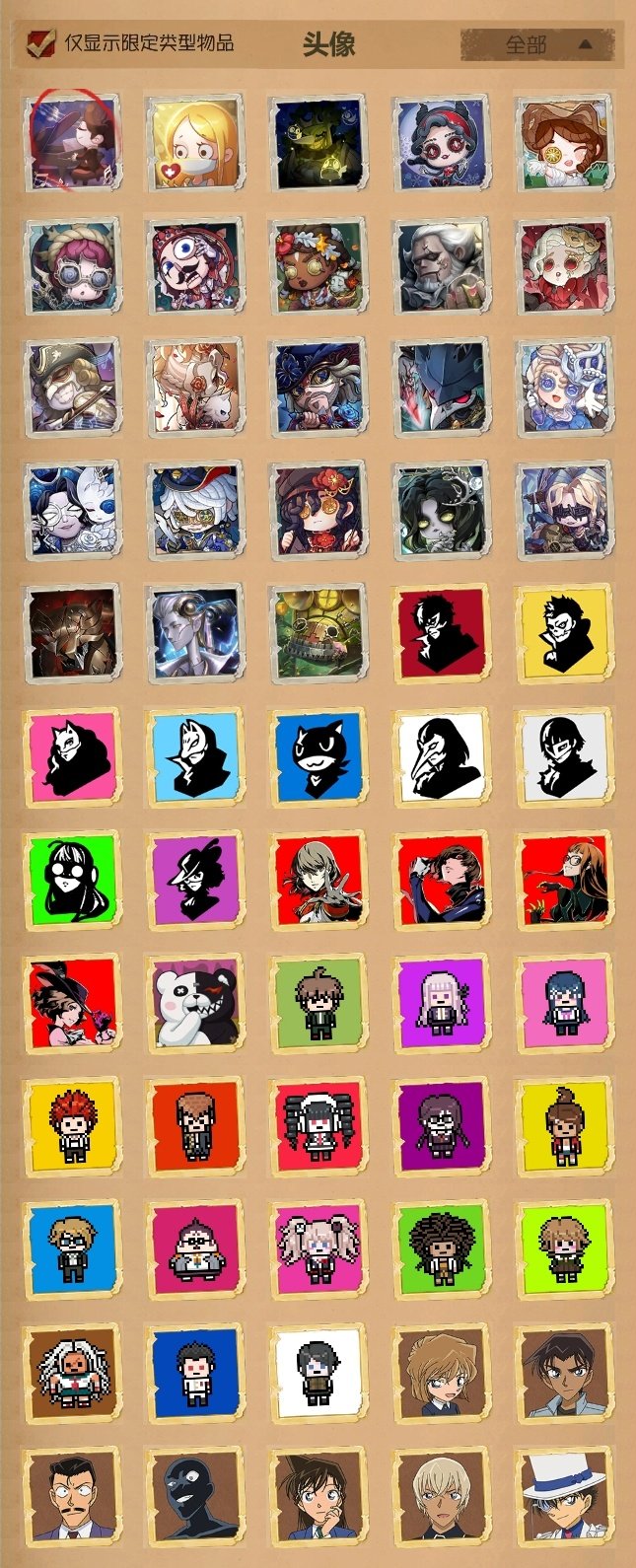
Task: Pick the crow mask silhouette on white
Action: click(x=442, y=757)
